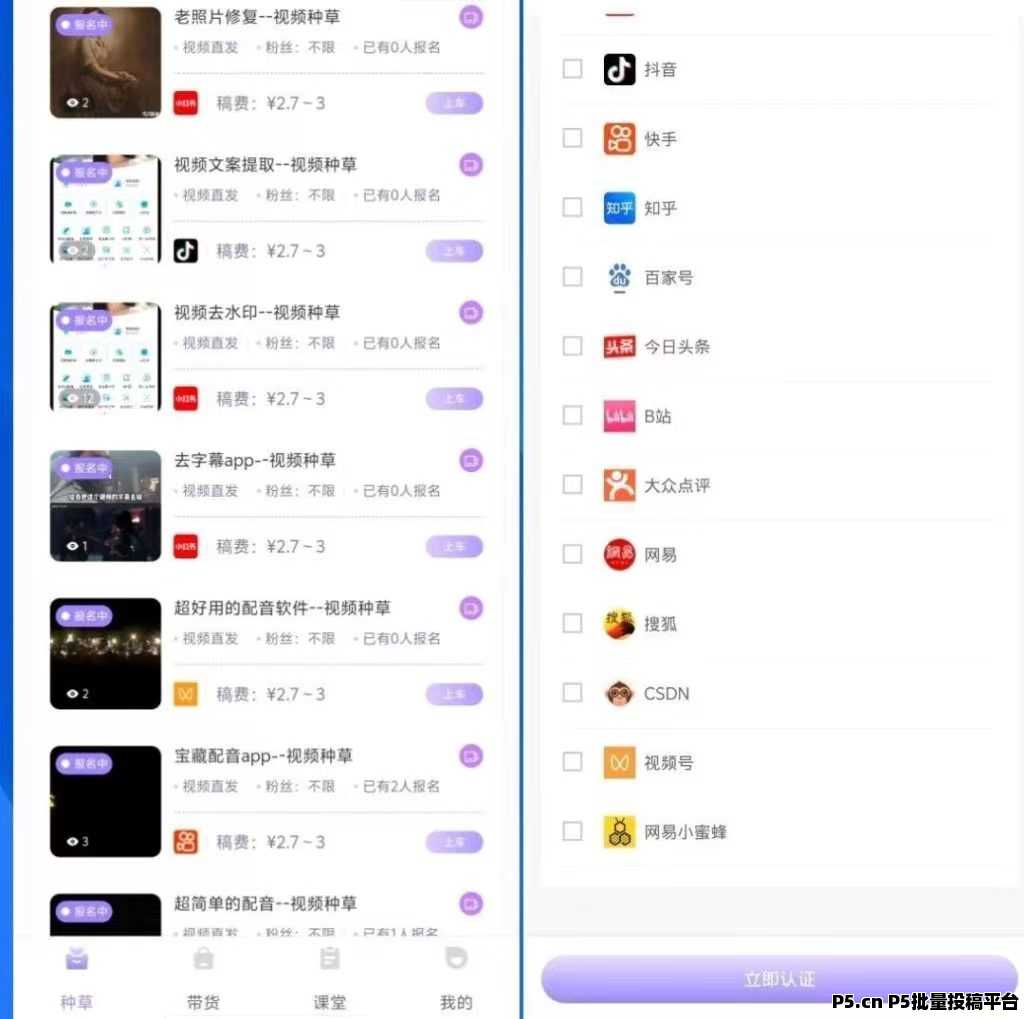This screenshot has height=1019, width=1024.
Task: Select the CSDN checkbox
Action: [x=573, y=692]
